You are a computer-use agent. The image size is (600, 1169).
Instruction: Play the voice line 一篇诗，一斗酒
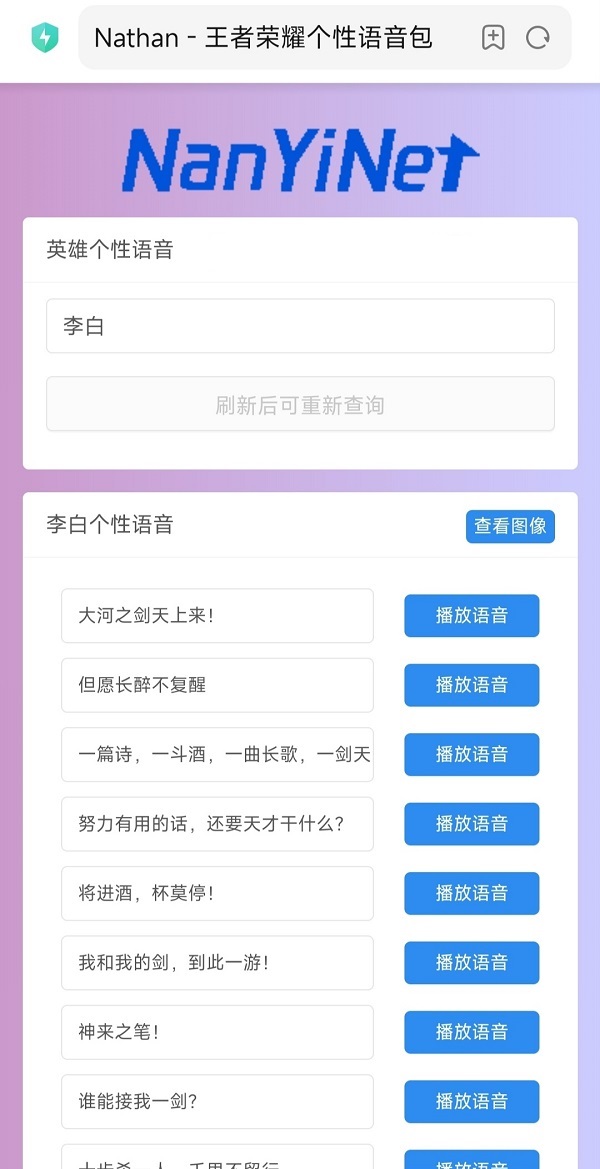[471, 754]
